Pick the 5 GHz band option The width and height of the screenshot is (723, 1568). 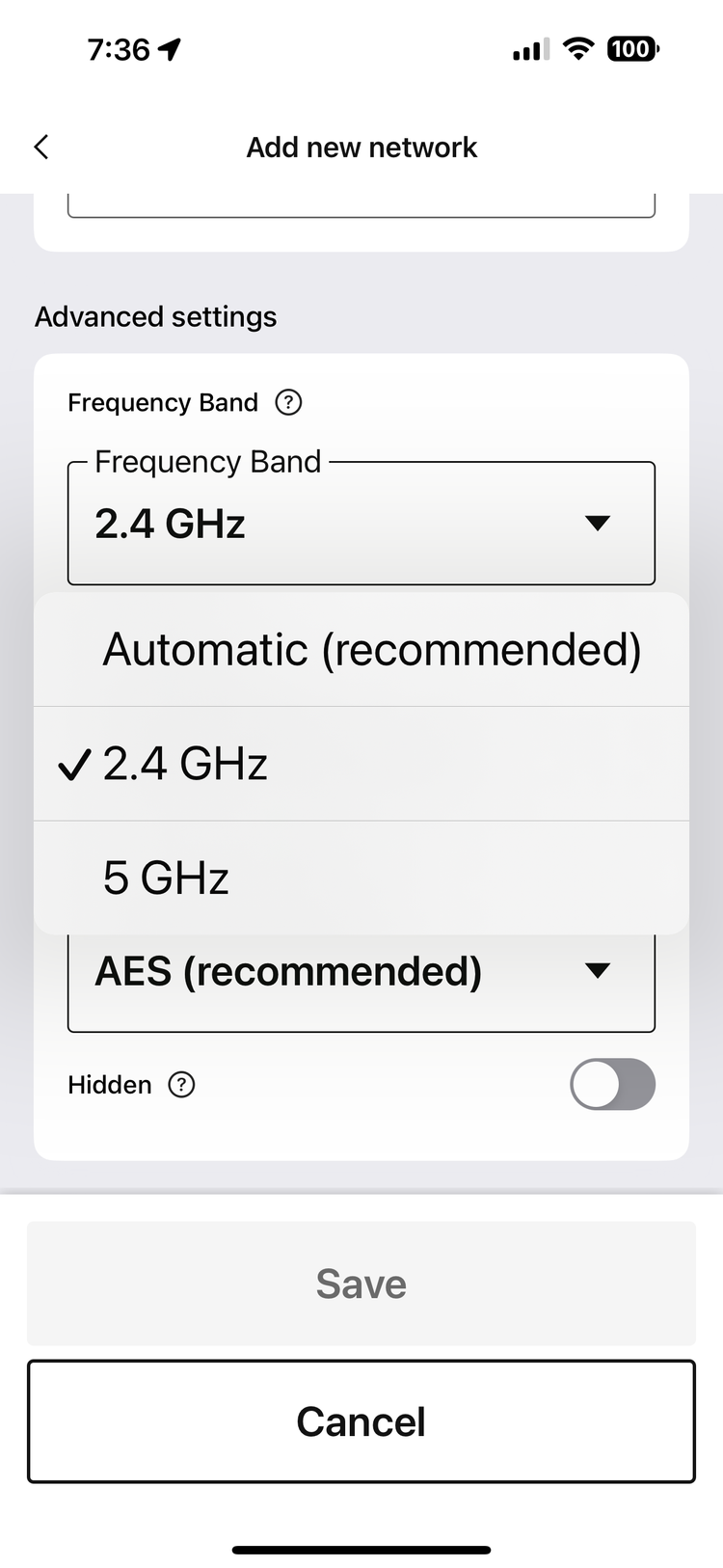pos(361,878)
